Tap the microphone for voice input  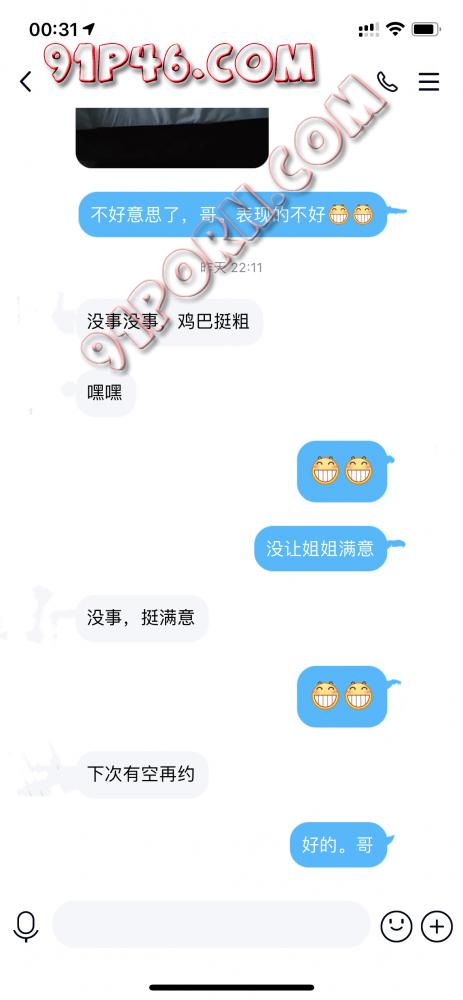click(26, 926)
